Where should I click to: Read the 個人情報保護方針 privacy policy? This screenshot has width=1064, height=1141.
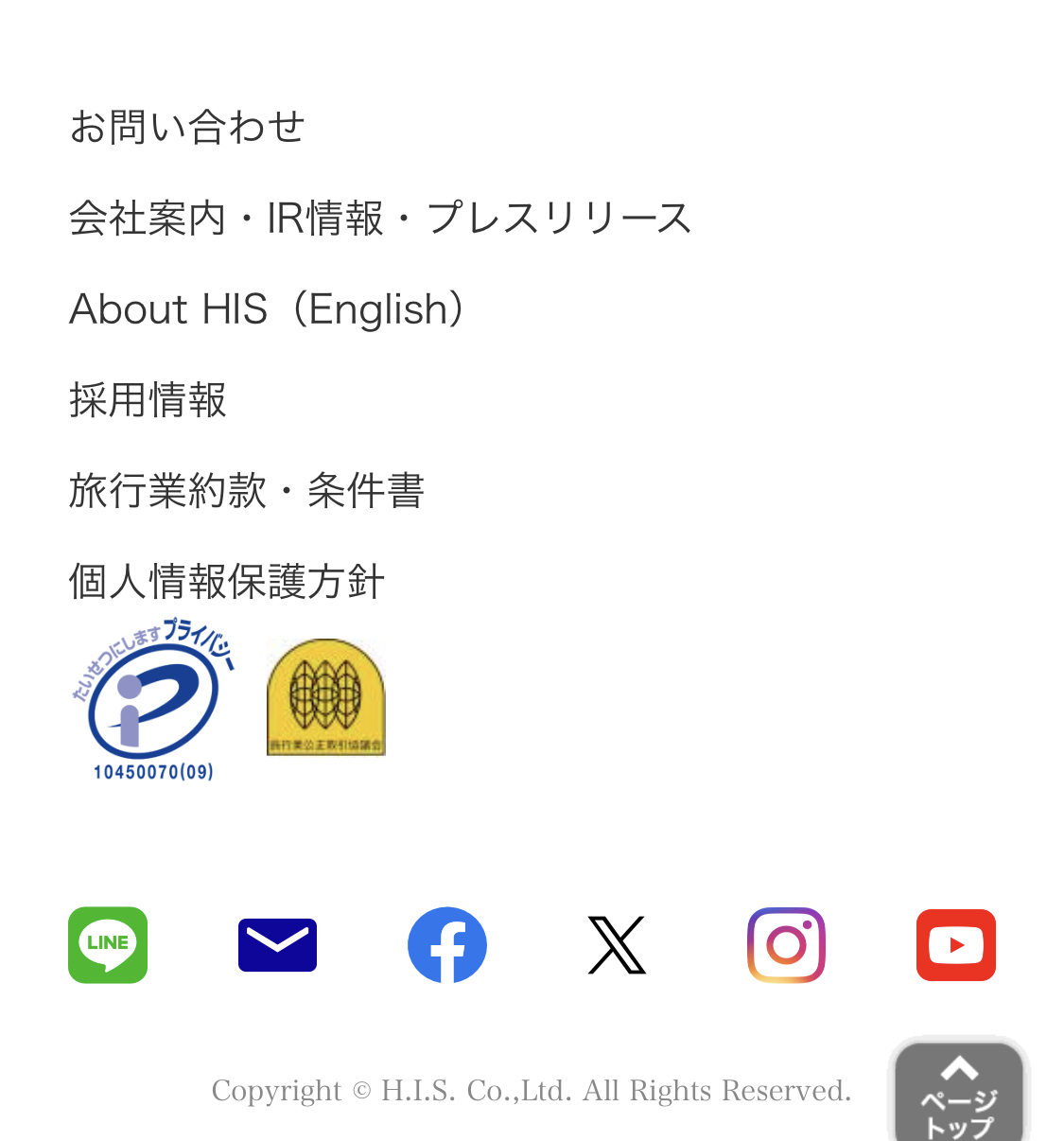pyautogui.click(x=226, y=581)
